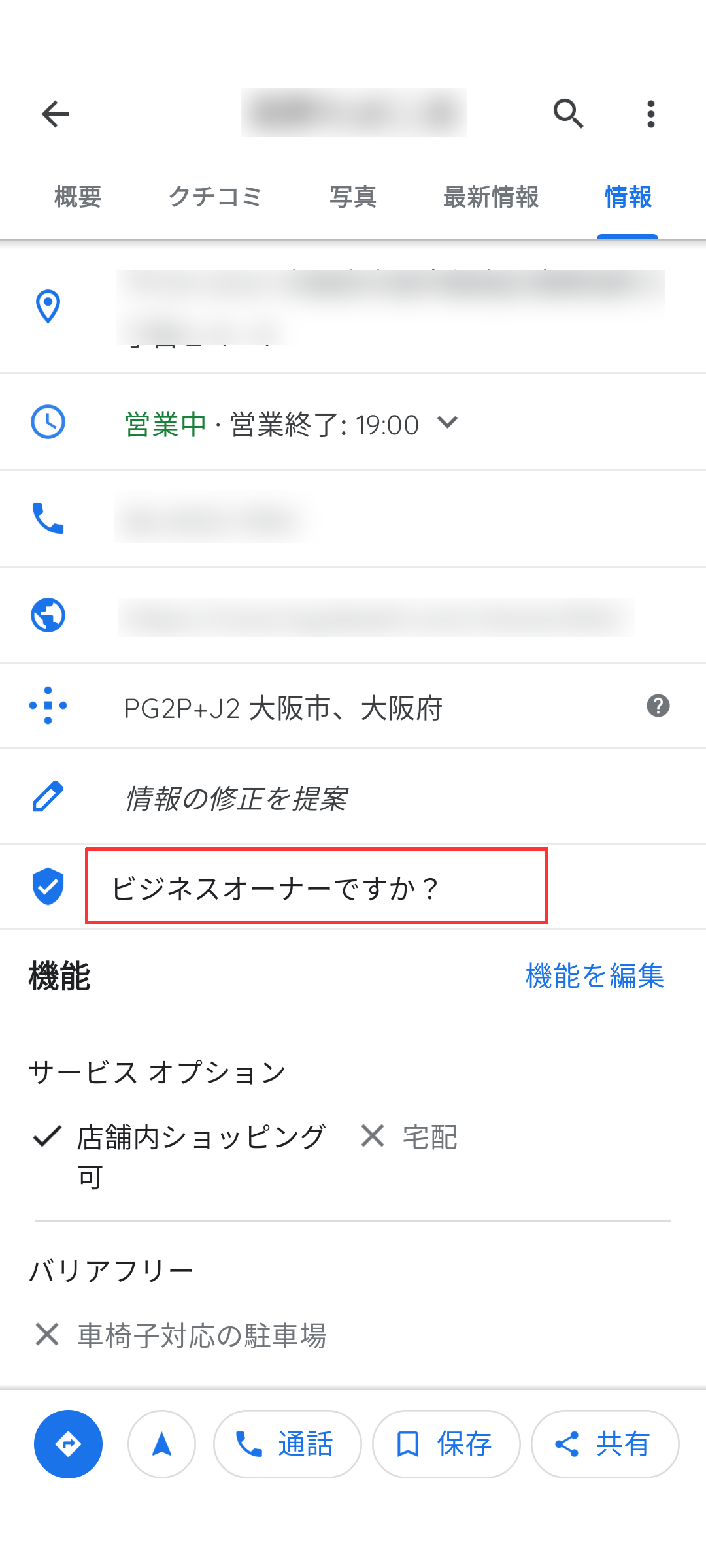Save this place with 保存

(x=446, y=1444)
